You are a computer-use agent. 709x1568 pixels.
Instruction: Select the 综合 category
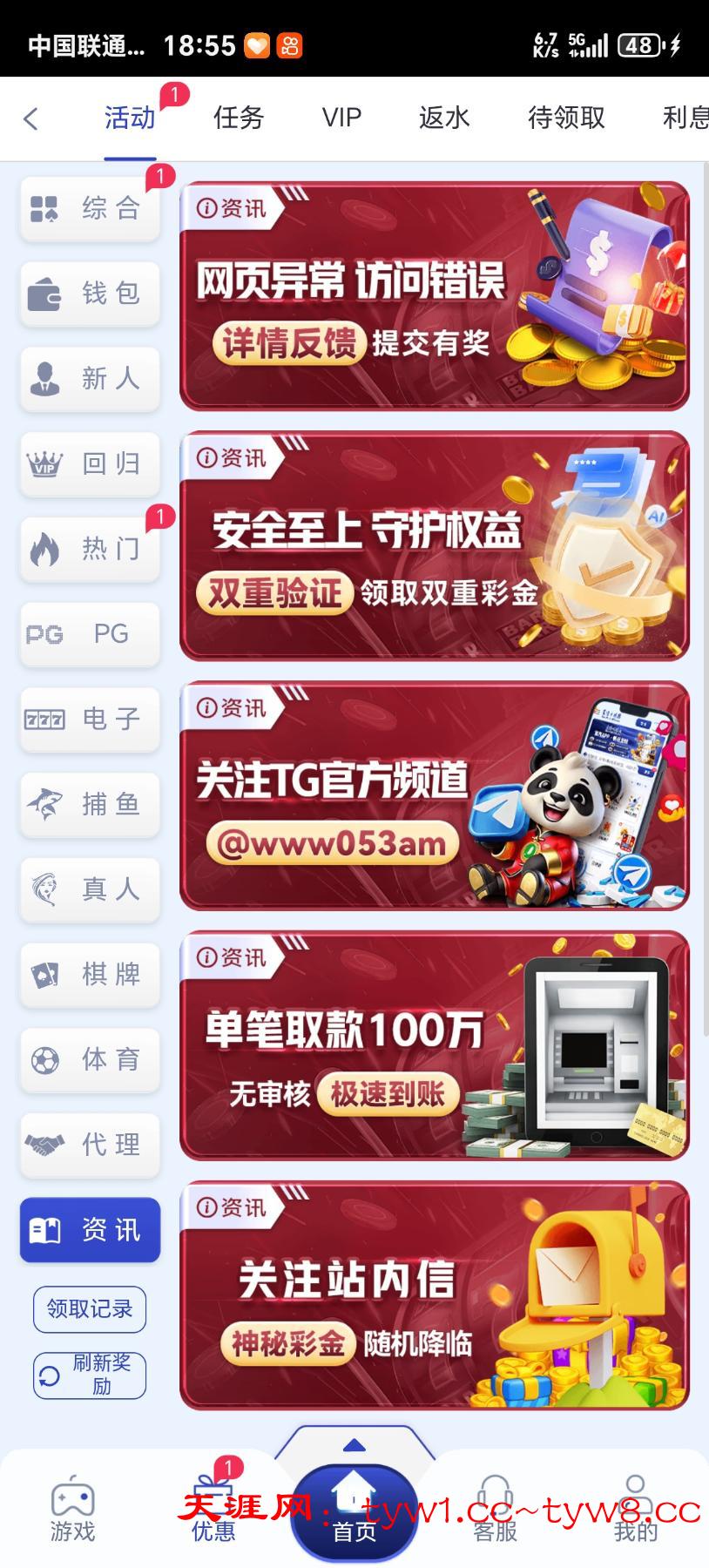[90, 209]
